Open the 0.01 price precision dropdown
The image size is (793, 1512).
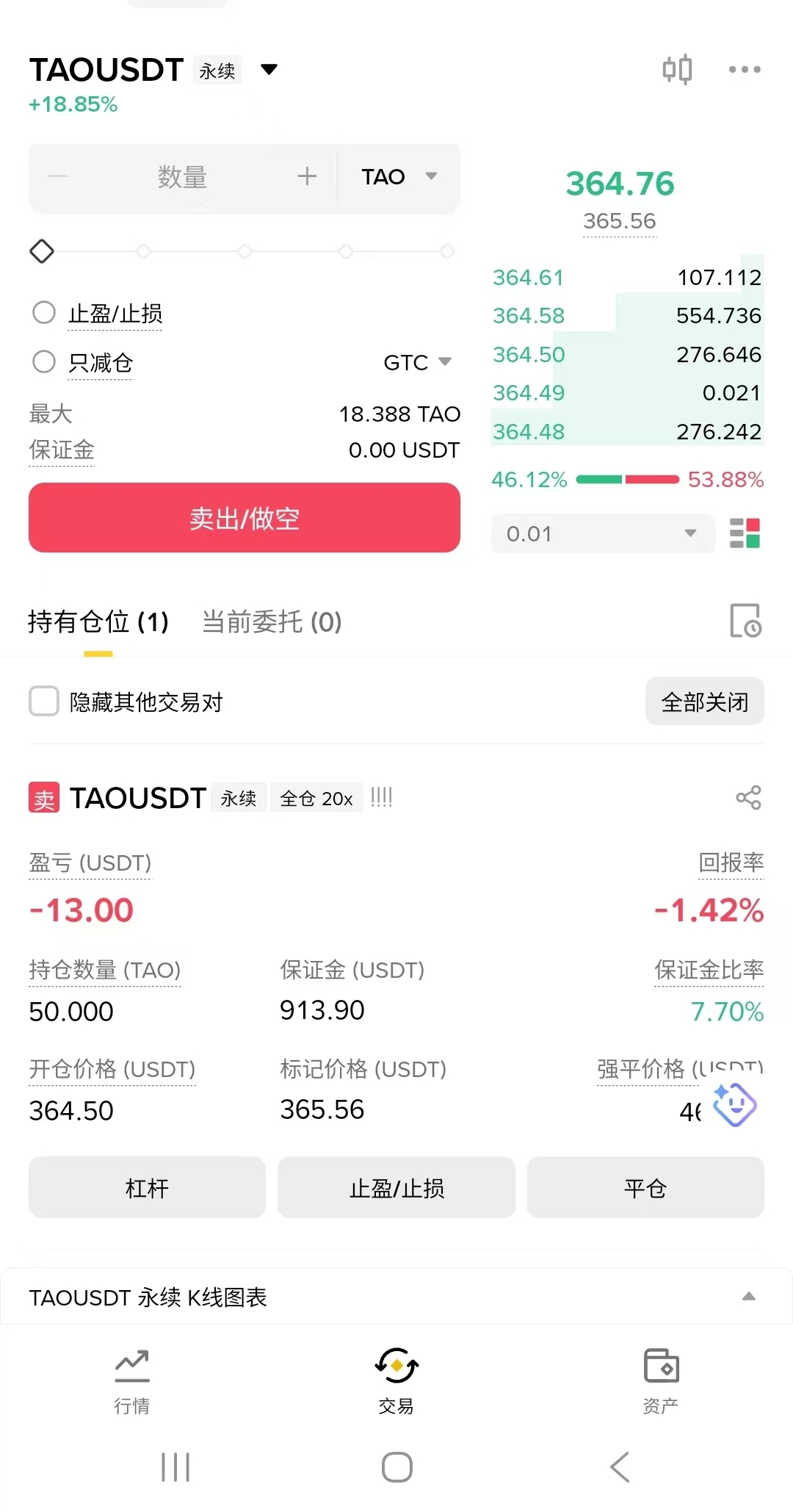pyautogui.click(x=602, y=533)
